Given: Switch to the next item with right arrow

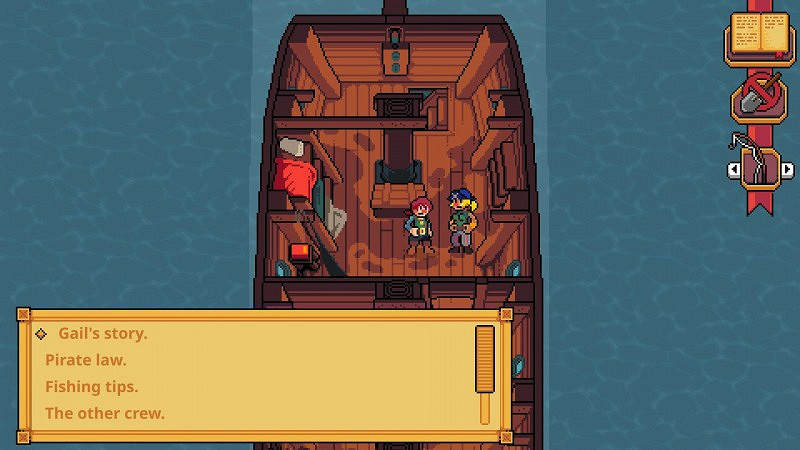Looking at the screenshot, I should [787, 170].
